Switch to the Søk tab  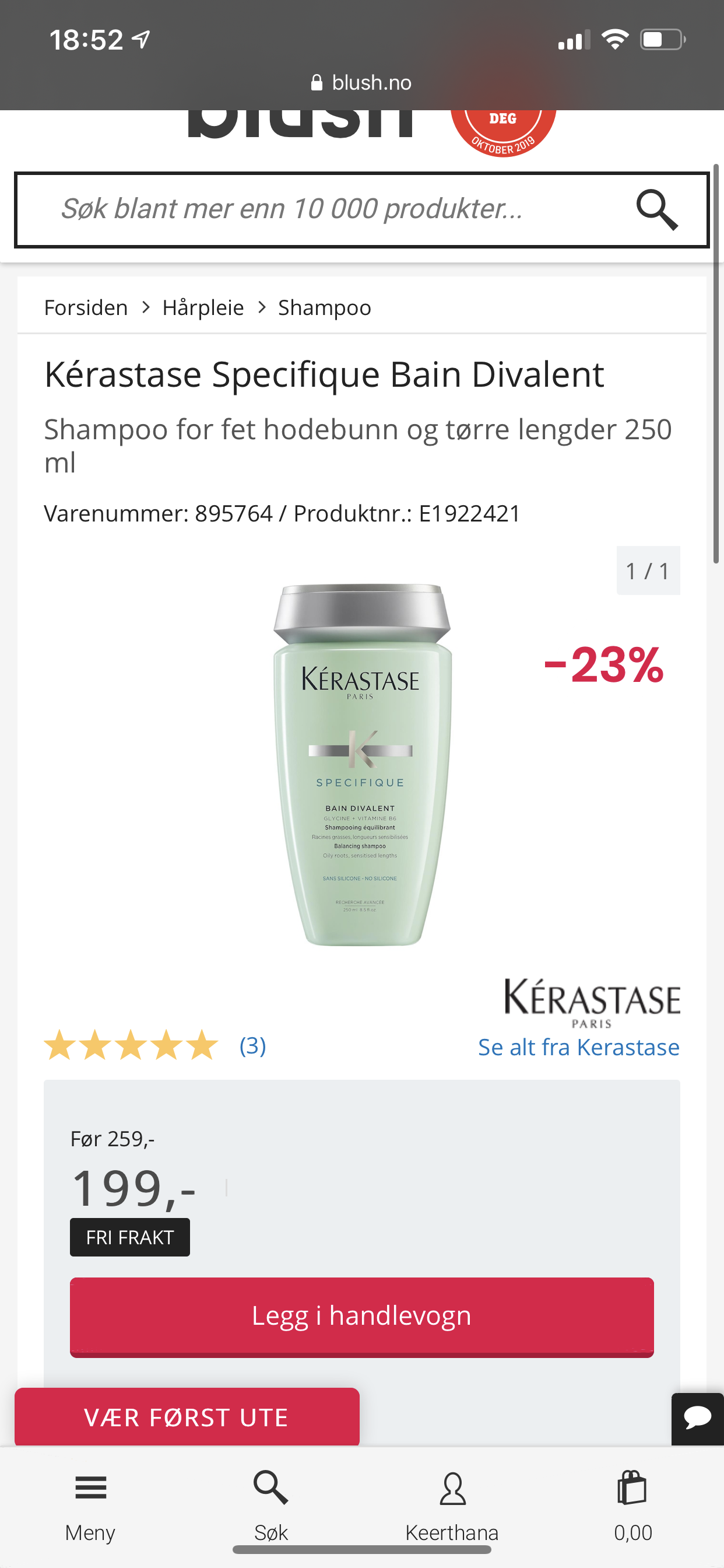point(271,1506)
